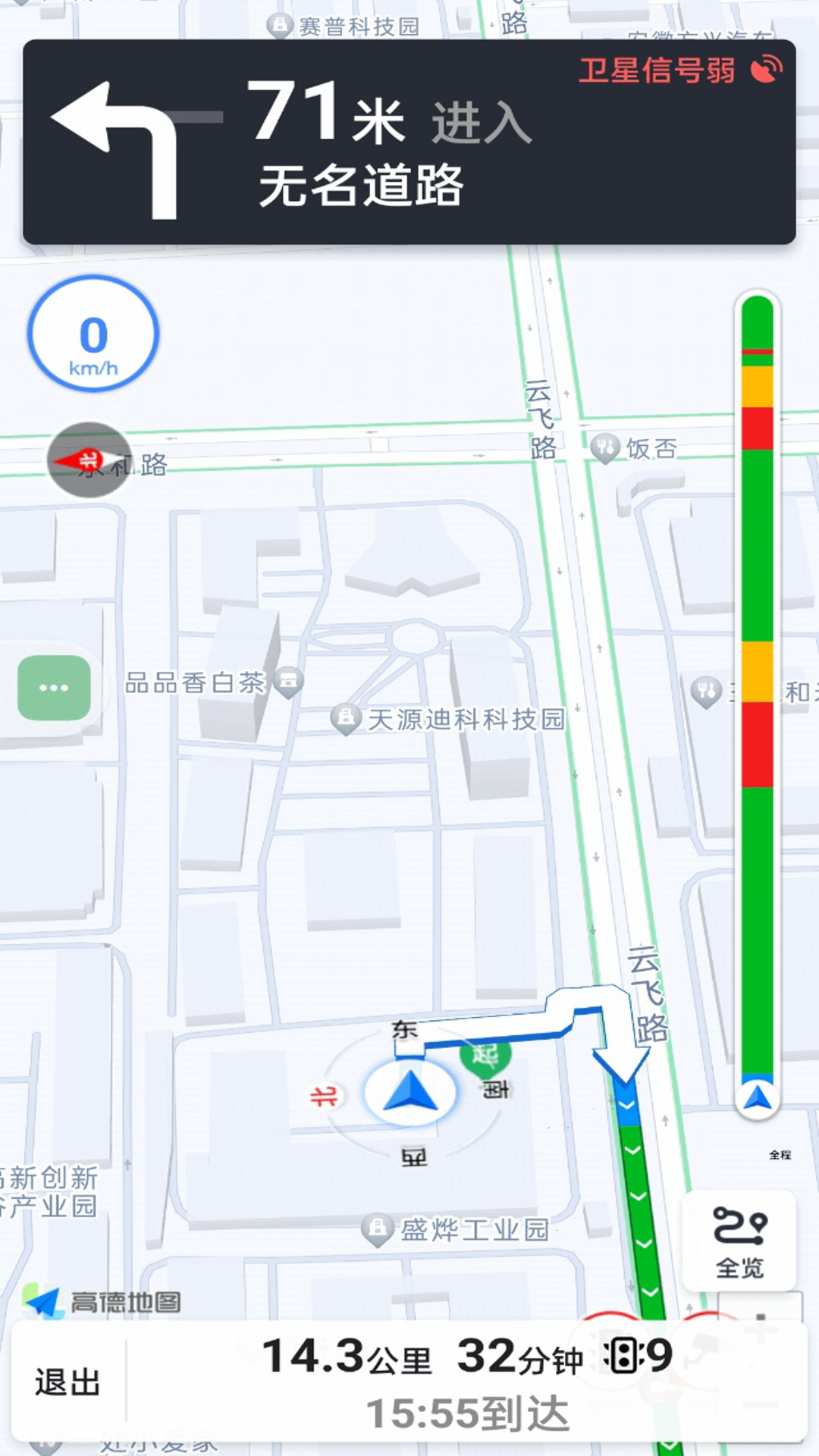
Task: Open the 饭否 restaurant marker
Action: pyautogui.click(x=605, y=448)
